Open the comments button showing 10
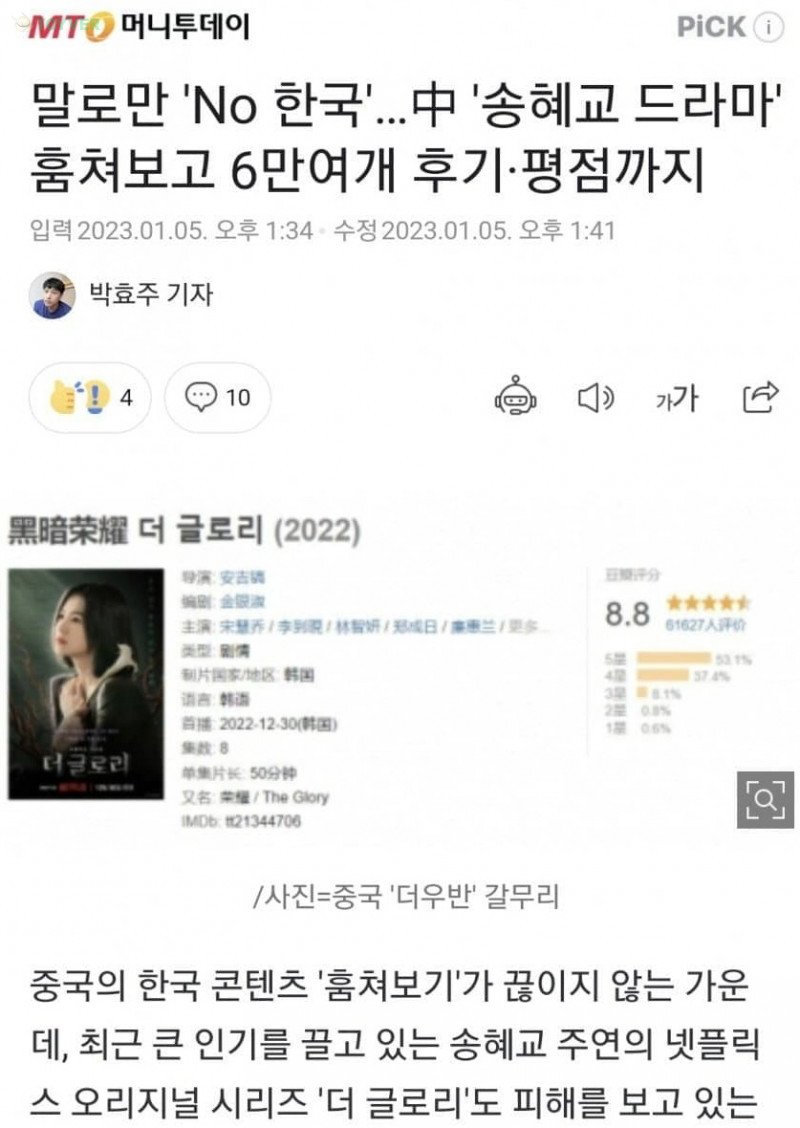Viewport: 800px width, 1128px height. (218, 398)
